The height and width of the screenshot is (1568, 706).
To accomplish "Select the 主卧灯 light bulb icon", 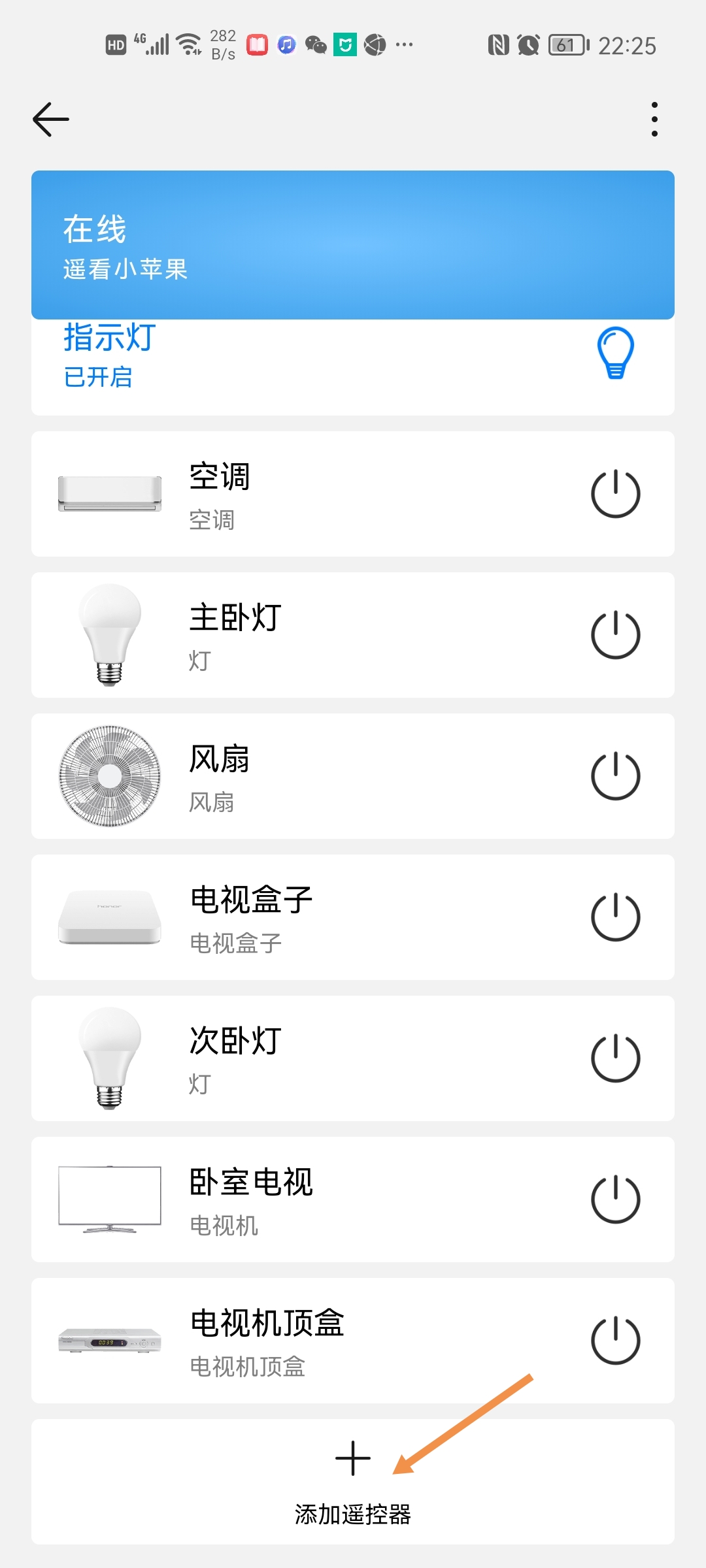I will 109,634.
